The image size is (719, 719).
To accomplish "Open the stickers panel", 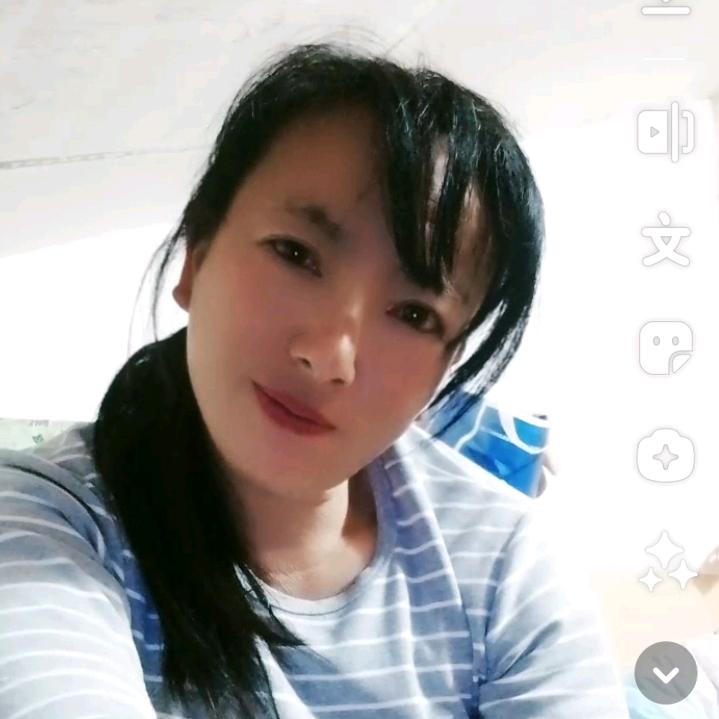I will (666, 347).
